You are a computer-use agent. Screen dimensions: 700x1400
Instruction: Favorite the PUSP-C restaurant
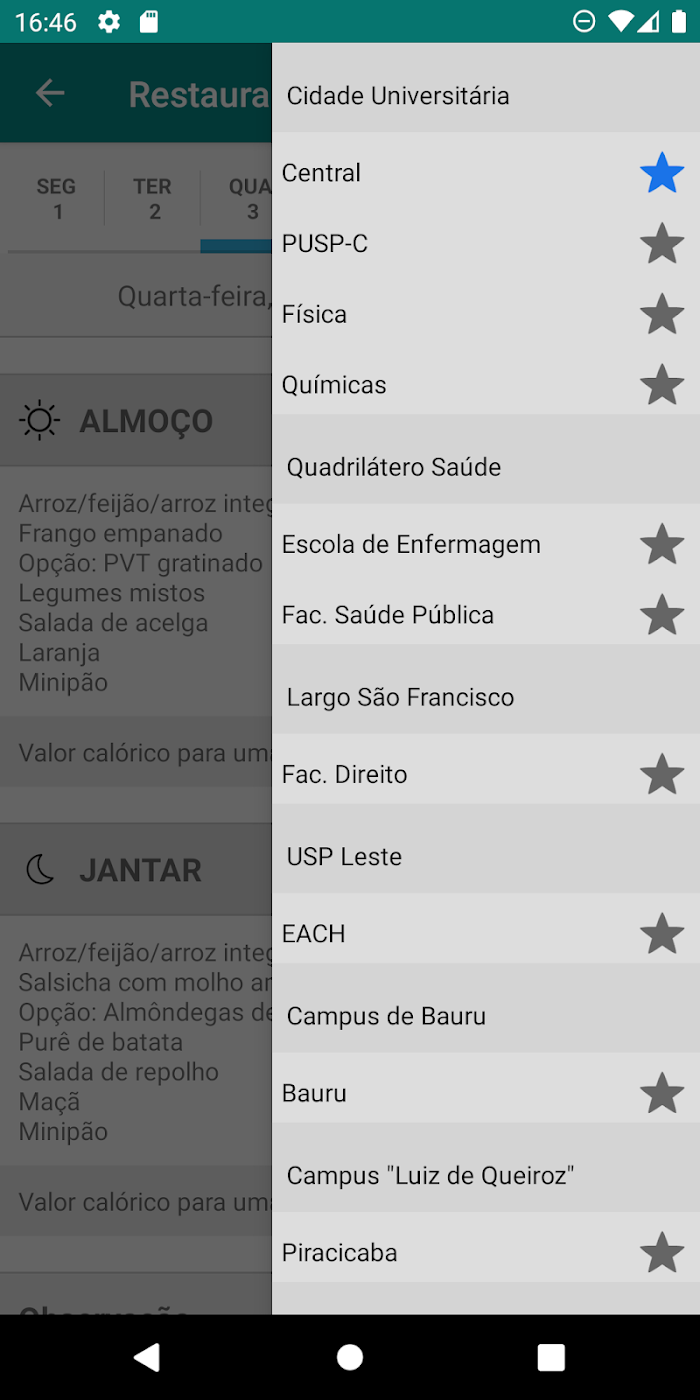pyautogui.click(x=662, y=244)
